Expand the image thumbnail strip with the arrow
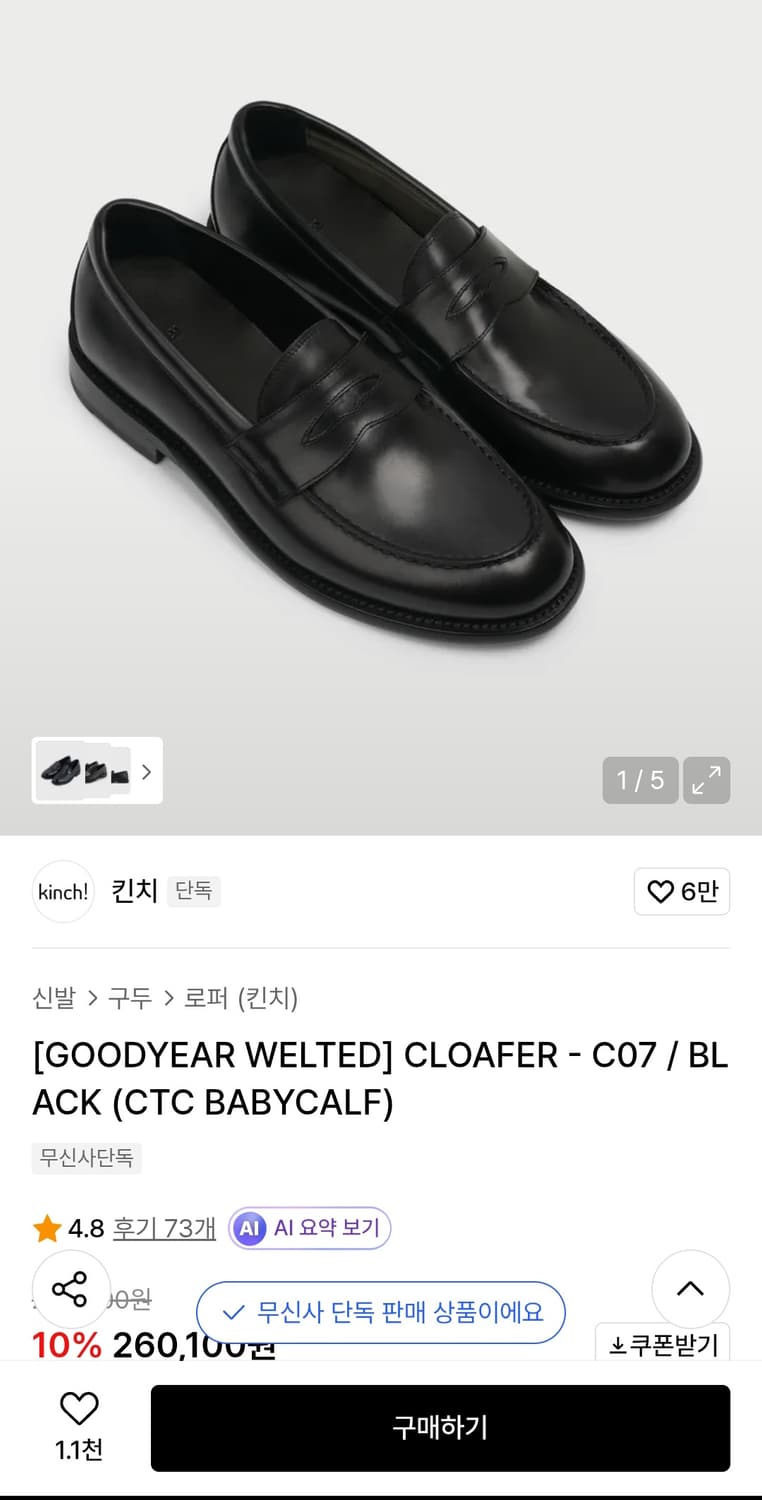 [146, 771]
